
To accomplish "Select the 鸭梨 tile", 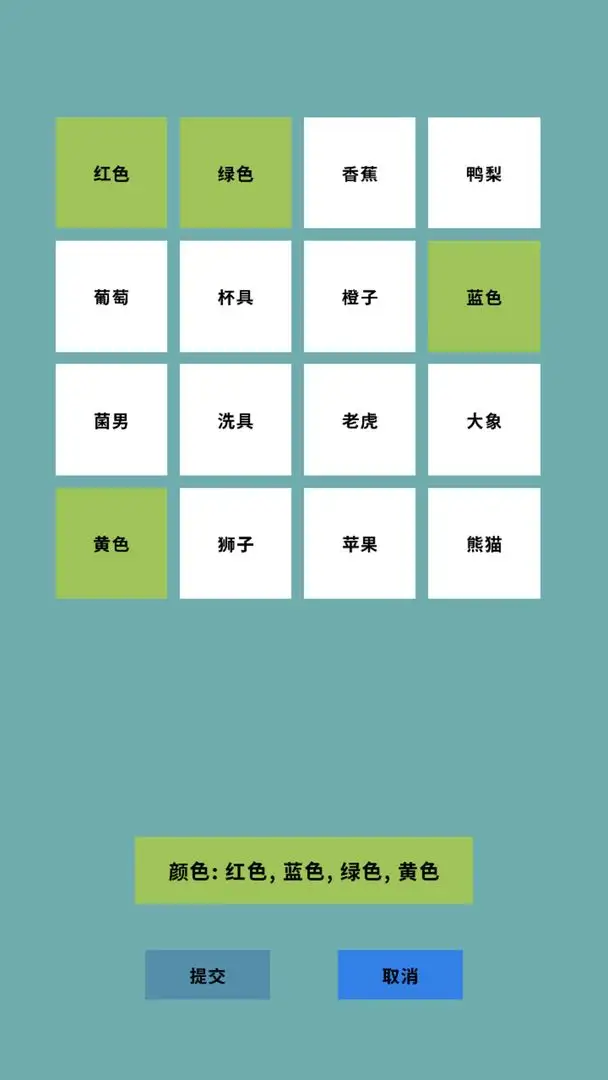I will click(x=484, y=173).
